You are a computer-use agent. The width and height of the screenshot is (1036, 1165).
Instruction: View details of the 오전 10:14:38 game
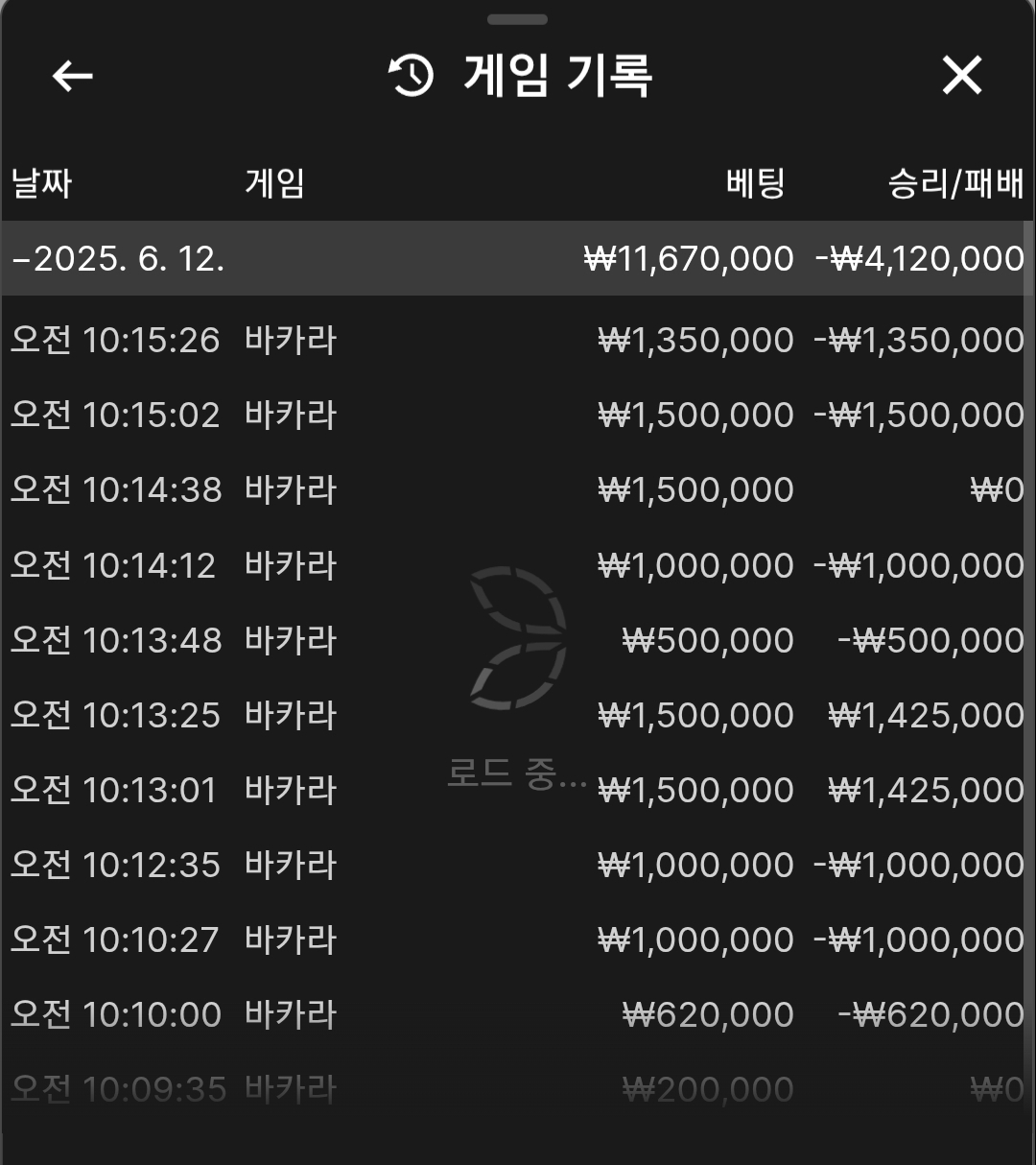(x=516, y=490)
